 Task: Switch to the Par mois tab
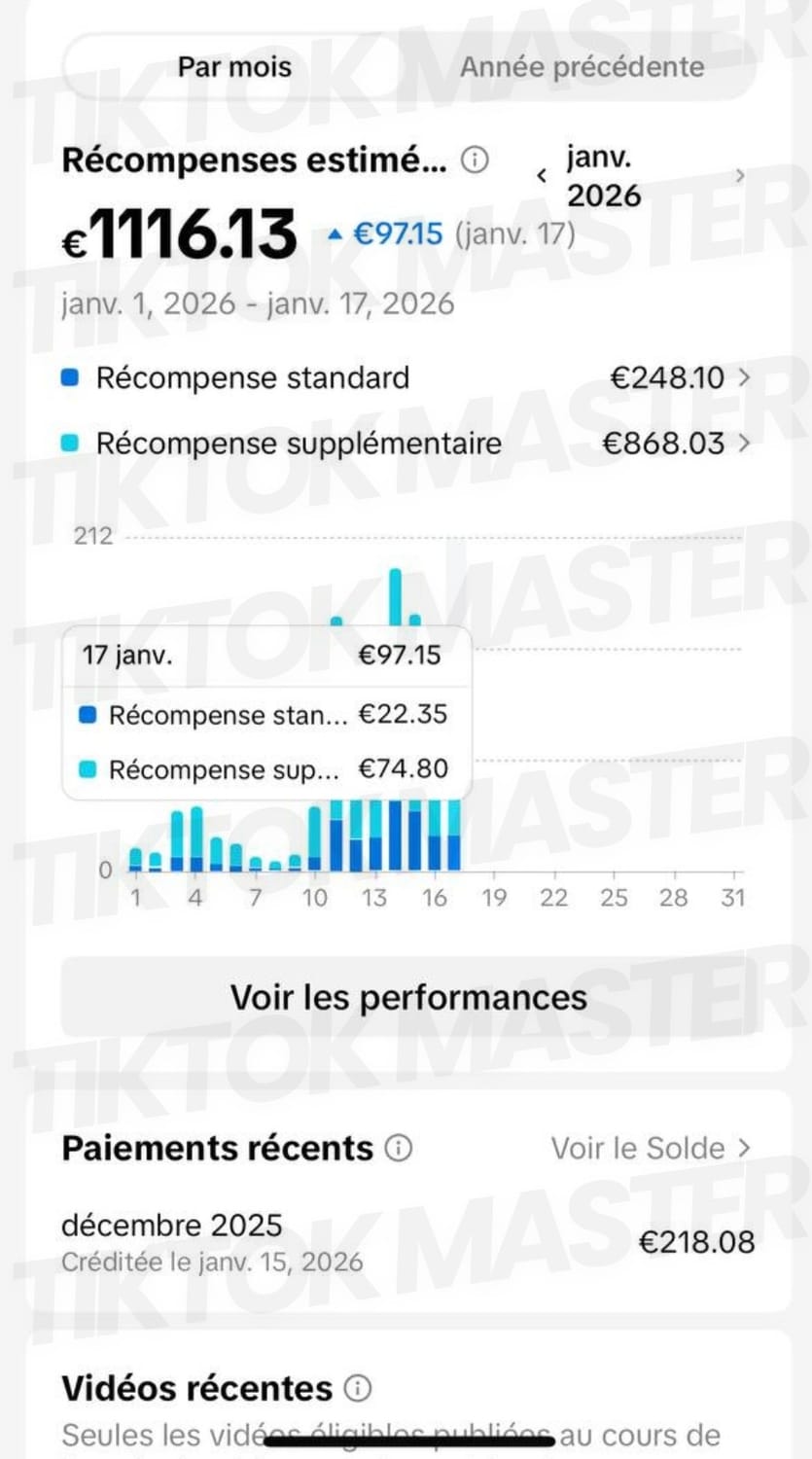click(x=234, y=67)
